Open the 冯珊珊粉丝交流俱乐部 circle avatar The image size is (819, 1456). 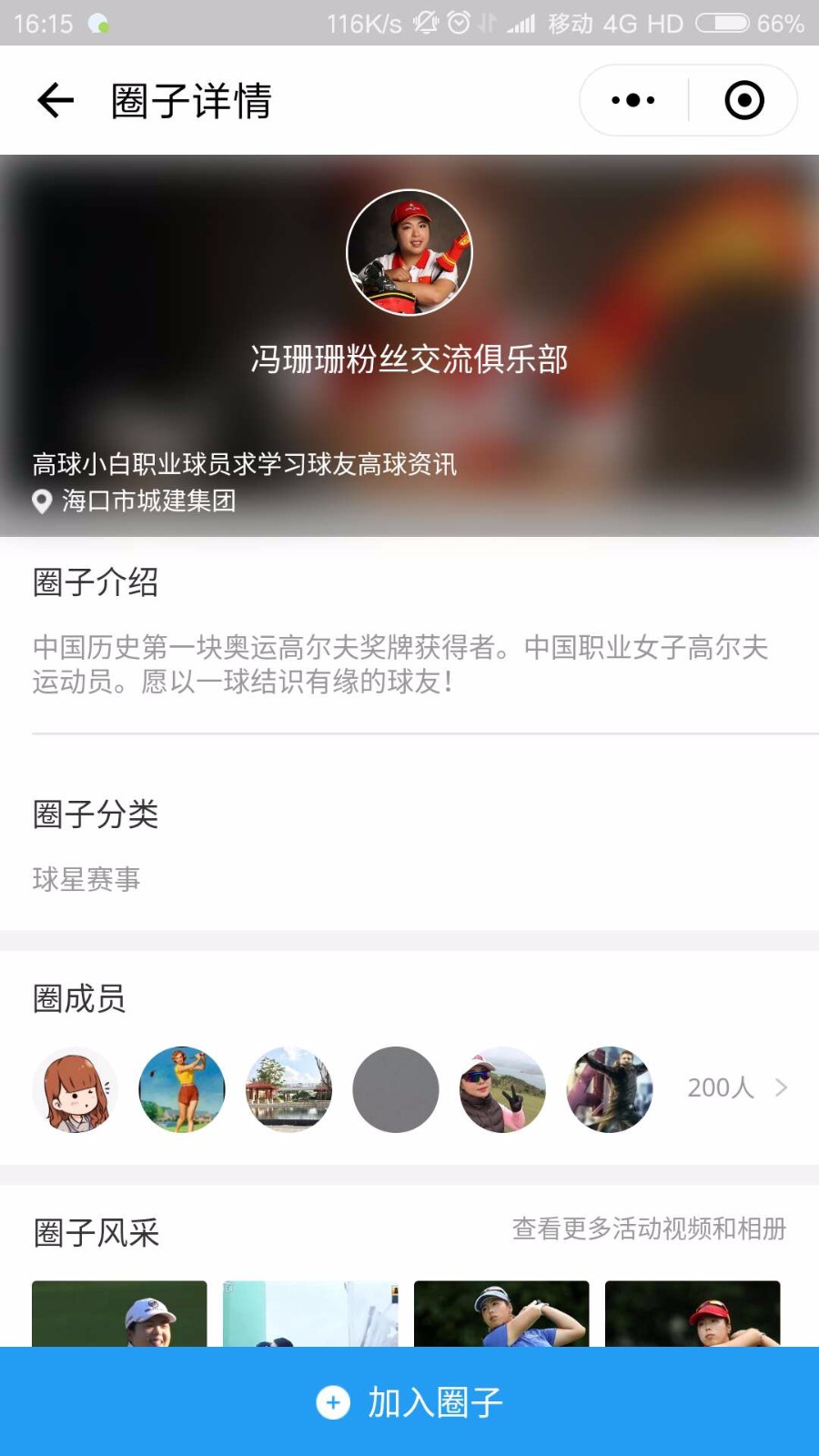[x=409, y=252]
